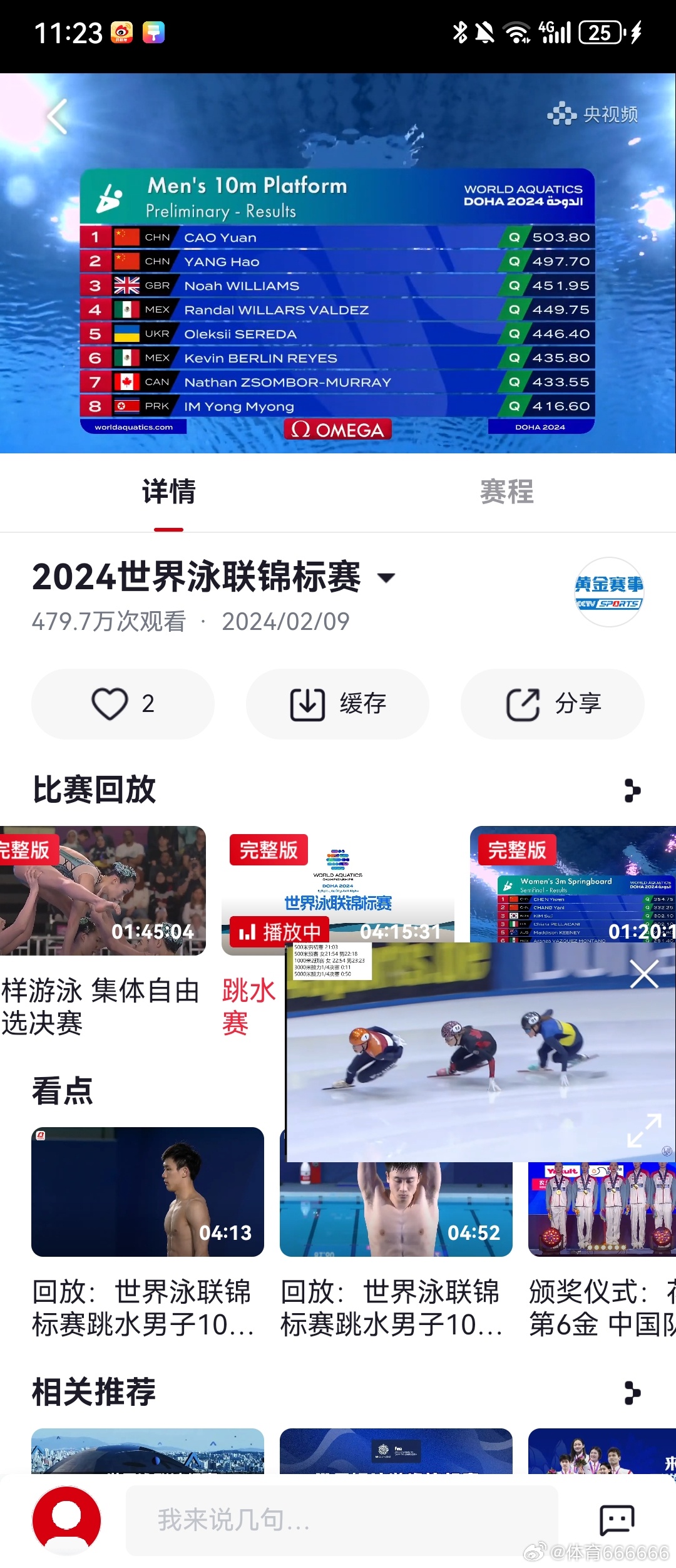Image resolution: width=676 pixels, height=1568 pixels.
Task: Show more 相关推荐 recommendations
Action: click(x=632, y=1393)
